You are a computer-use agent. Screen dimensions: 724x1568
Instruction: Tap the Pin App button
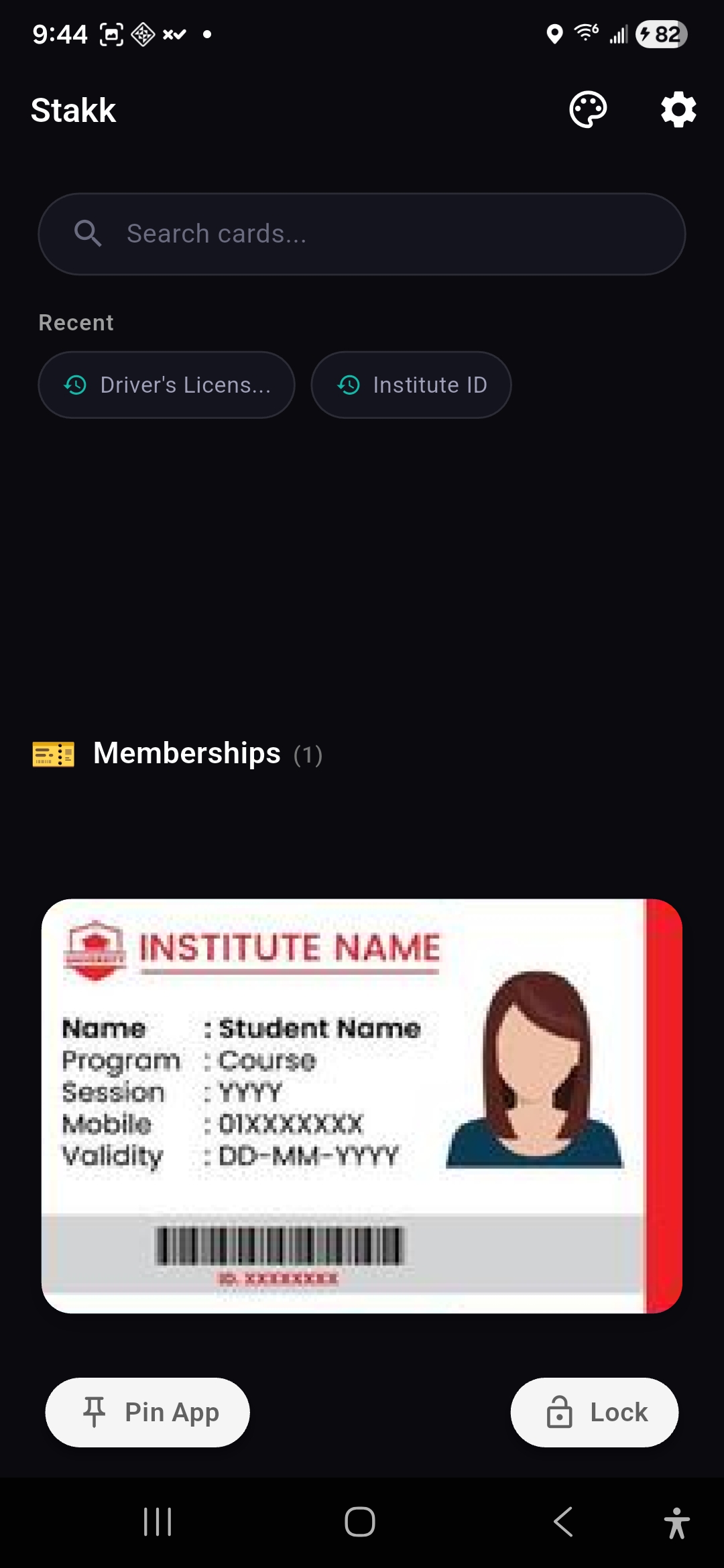pos(147,1413)
